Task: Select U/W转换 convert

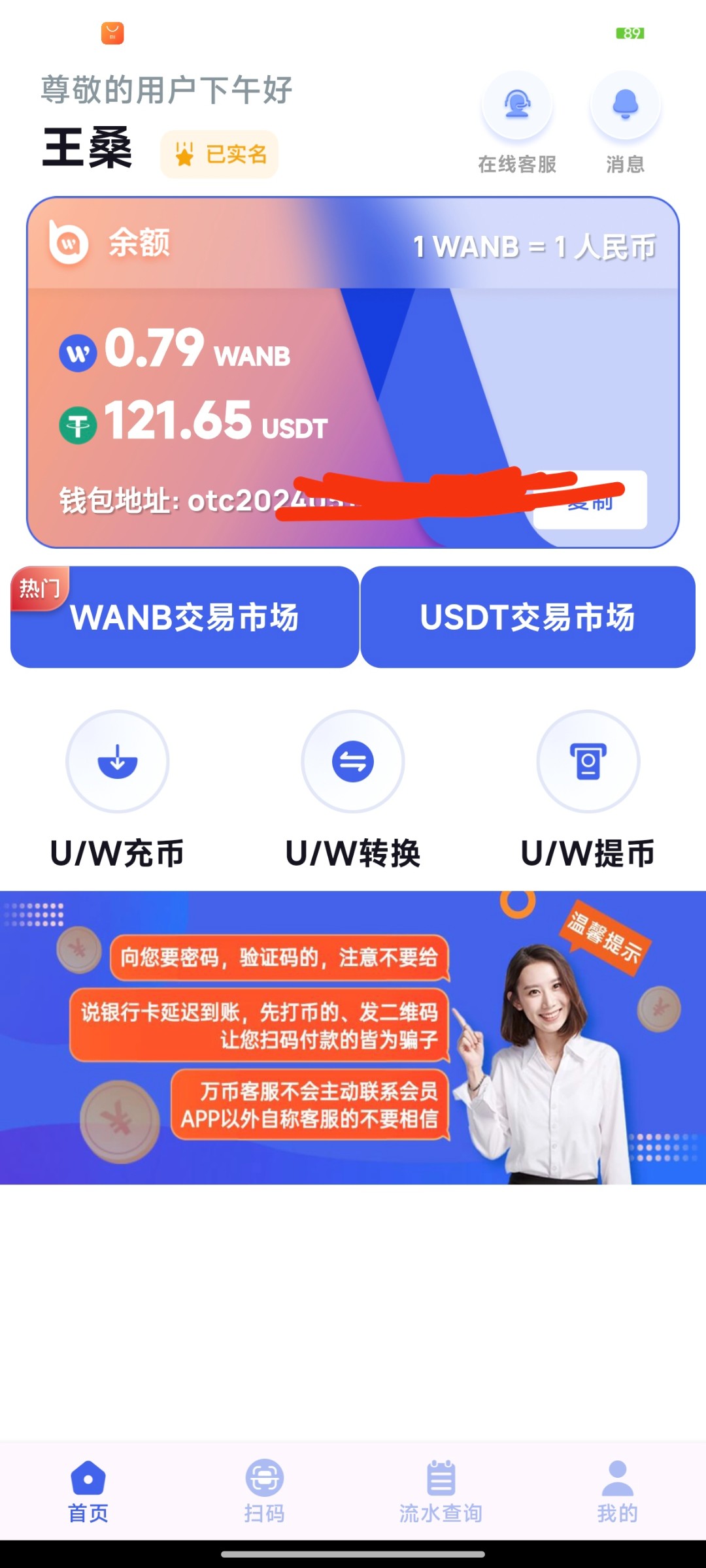Action: click(353, 762)
